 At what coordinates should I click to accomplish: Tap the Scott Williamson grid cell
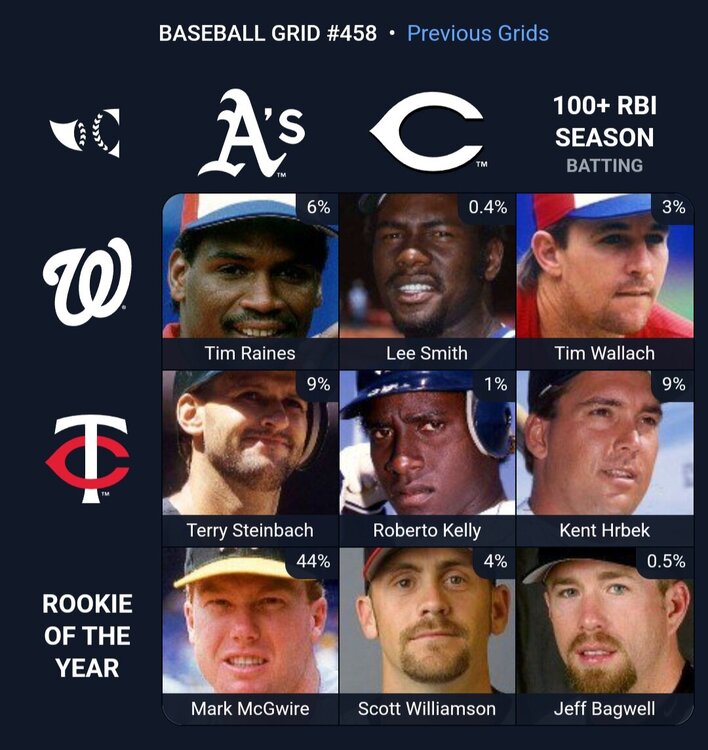[427, 634]
